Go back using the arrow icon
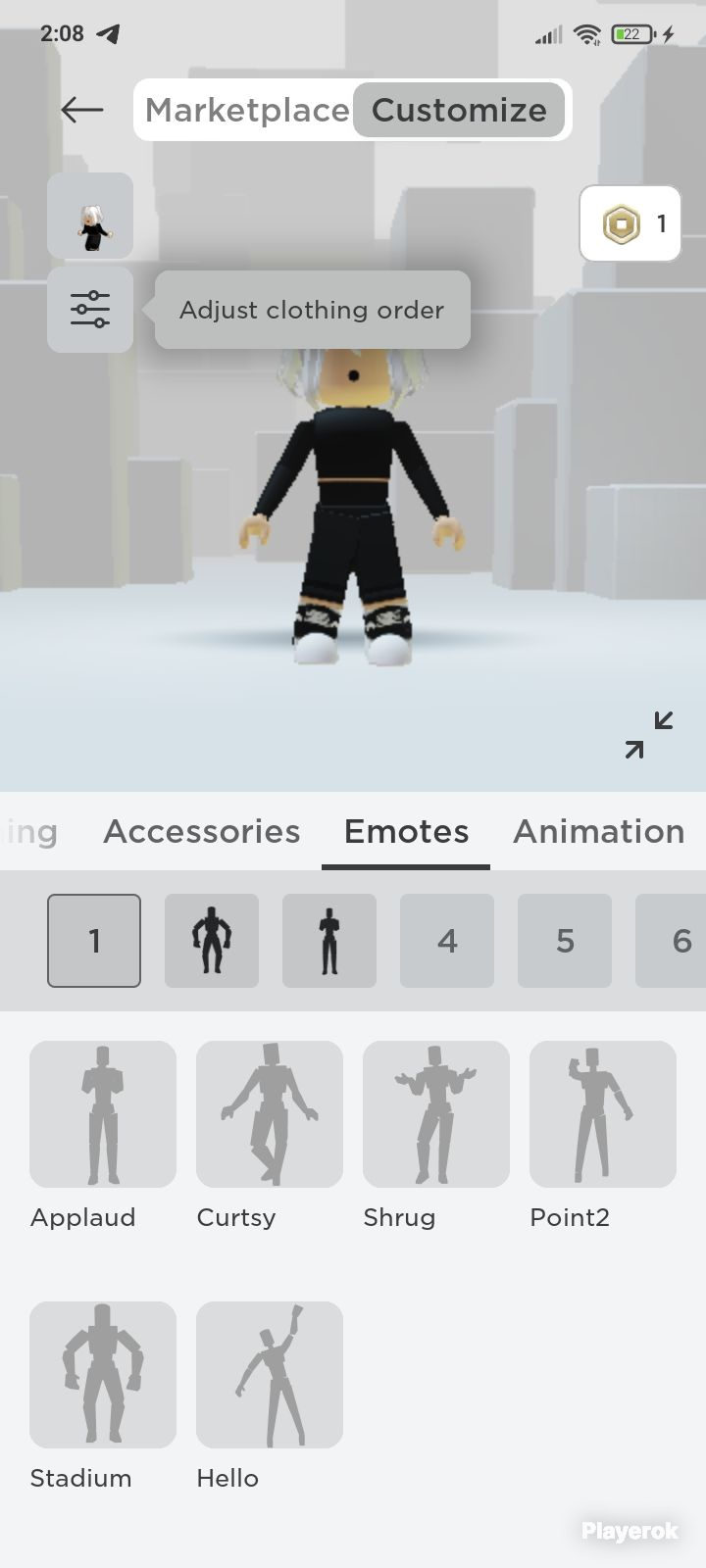This screenshot has height=1568, width=706. (82, 110)
